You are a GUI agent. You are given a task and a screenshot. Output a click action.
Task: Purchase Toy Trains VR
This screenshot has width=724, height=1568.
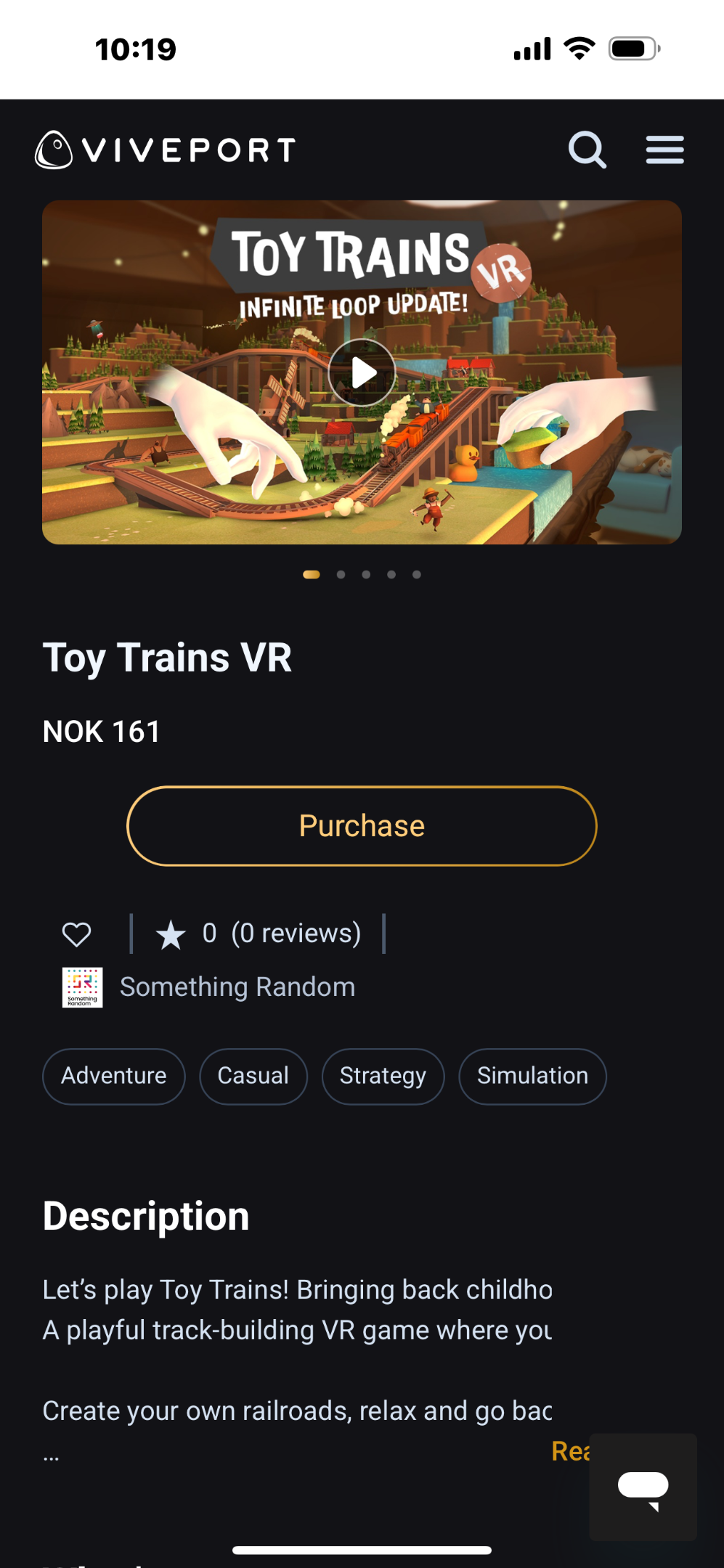[x=362, y=826]
